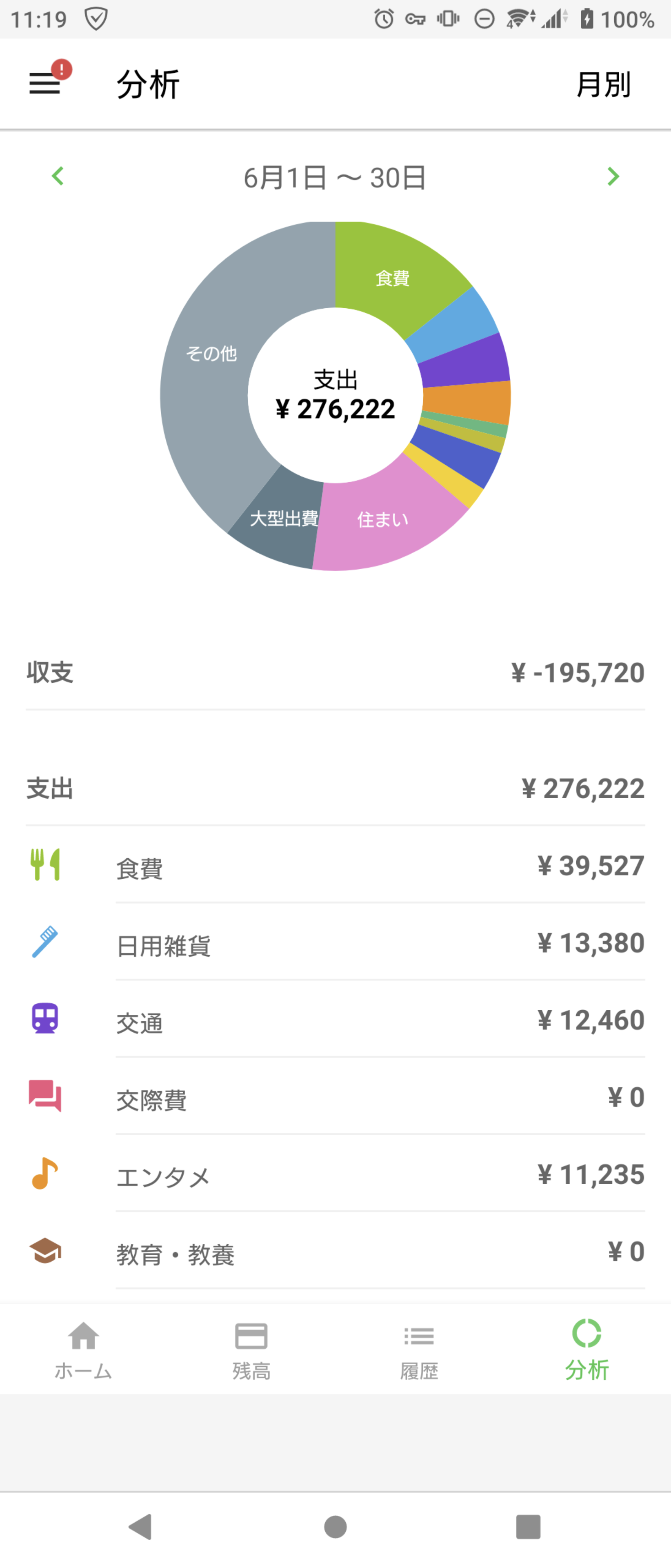The image size is (671, 1568).
Task: Open the hamburger drawer menu
Action: [45, 83]
